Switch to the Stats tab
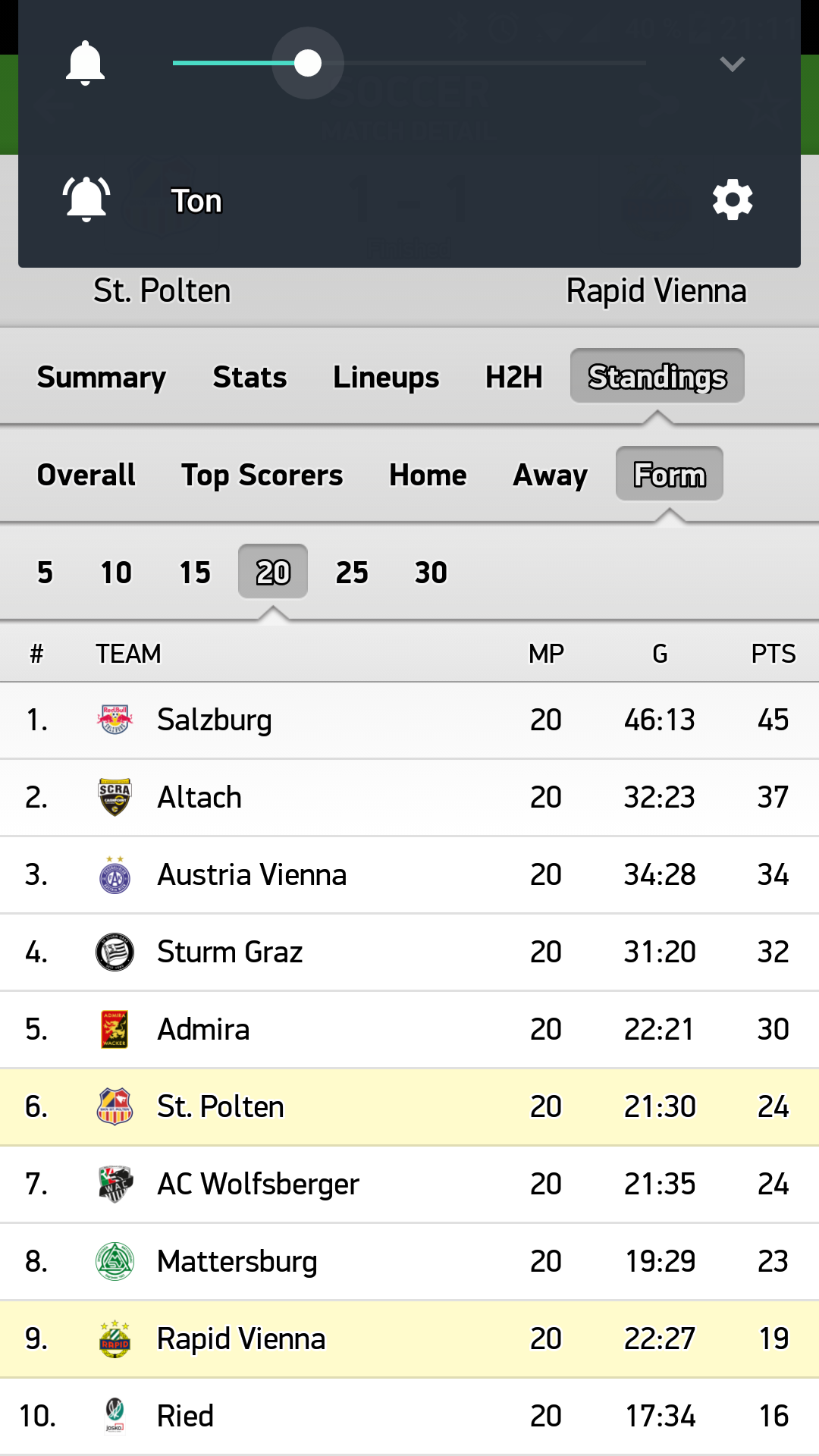The image size is (819, 1456). 249,377
